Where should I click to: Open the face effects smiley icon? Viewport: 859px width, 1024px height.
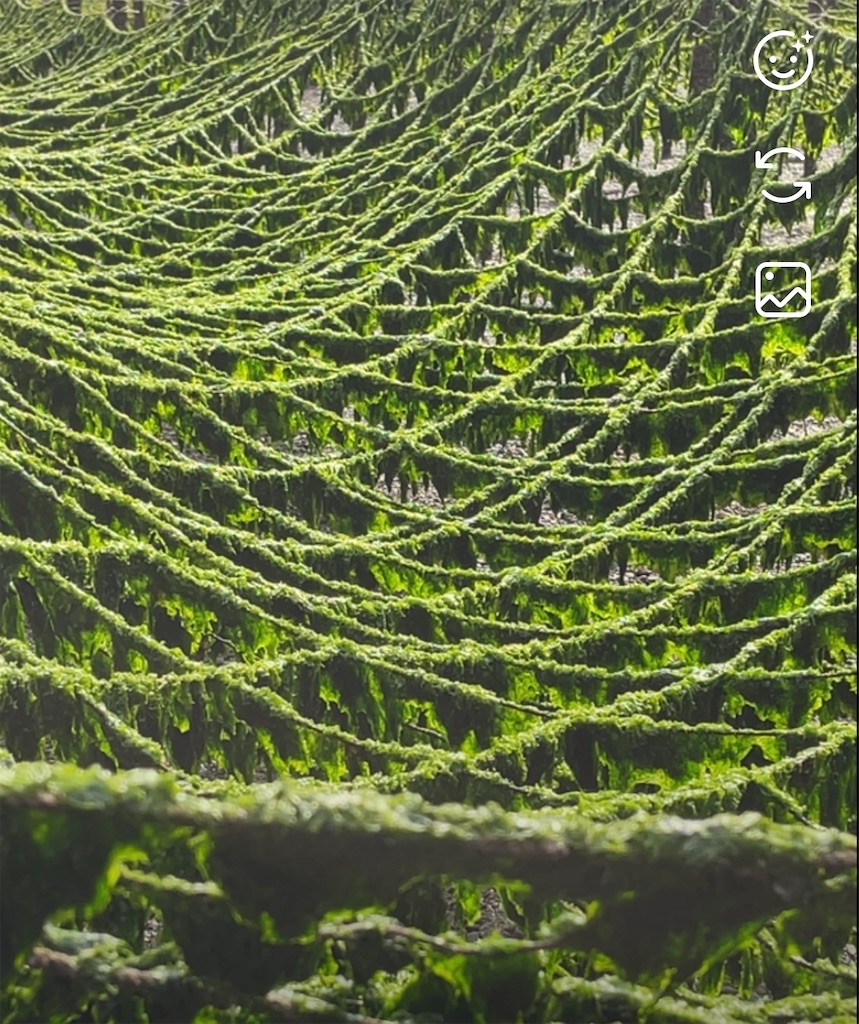782,61
